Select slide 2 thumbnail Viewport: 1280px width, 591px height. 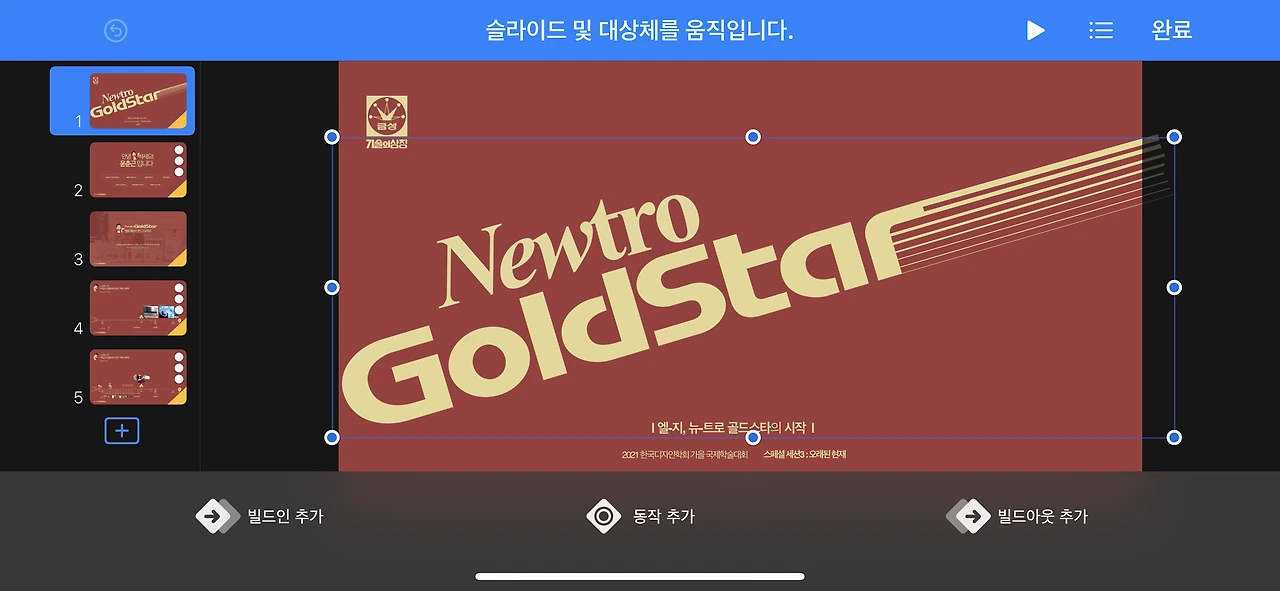(x=138, y=170)
